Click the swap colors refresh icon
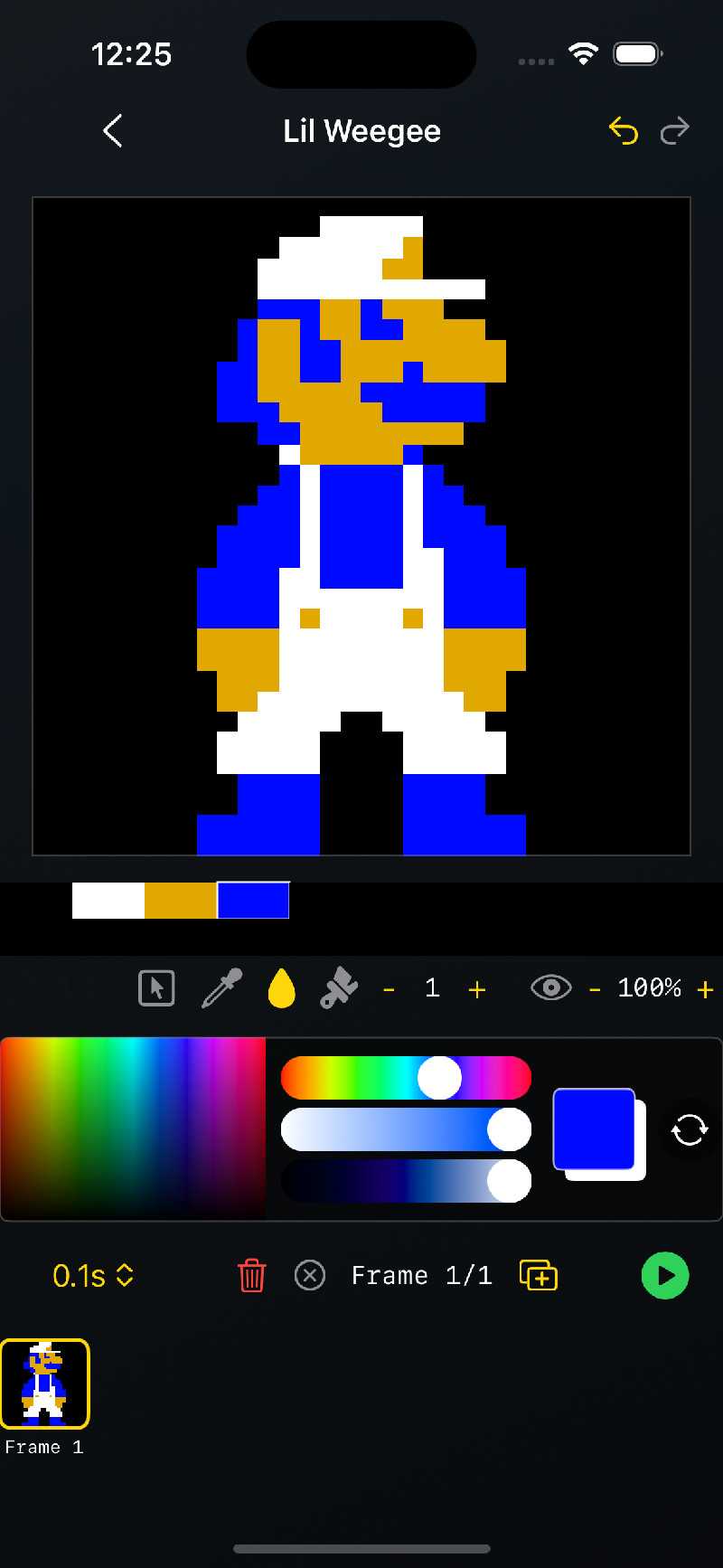 click(x=689, y=1130)
